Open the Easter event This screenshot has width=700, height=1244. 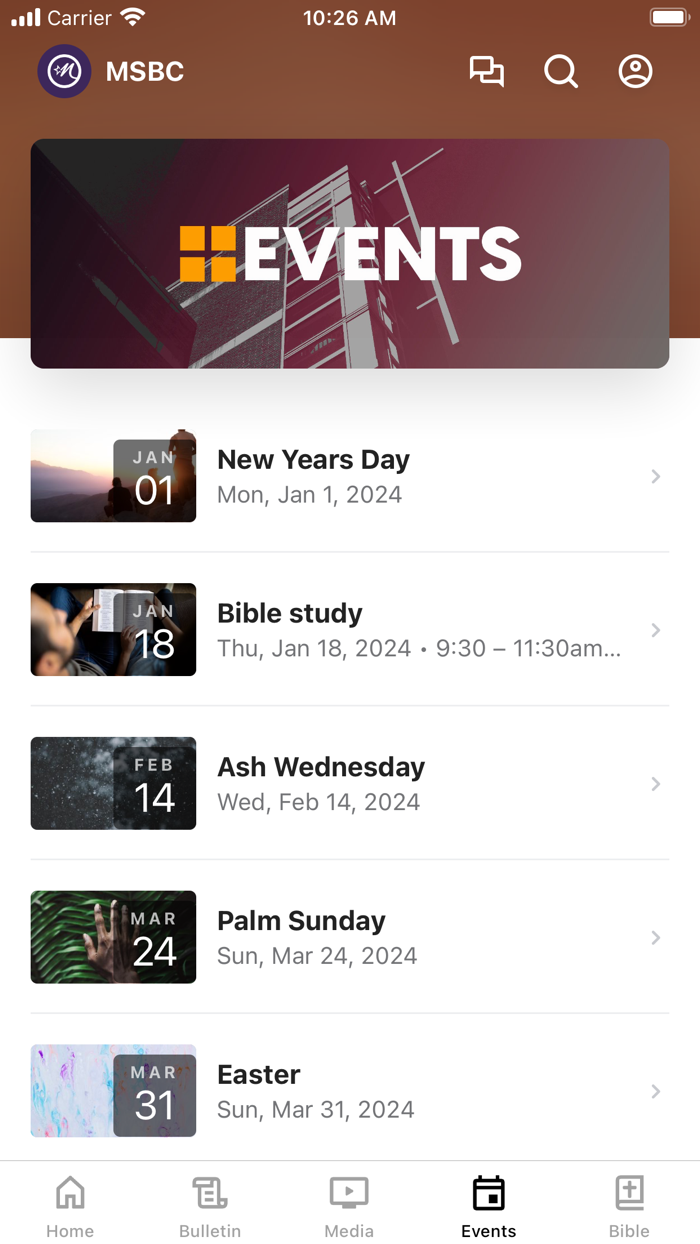coord(350,1091)
